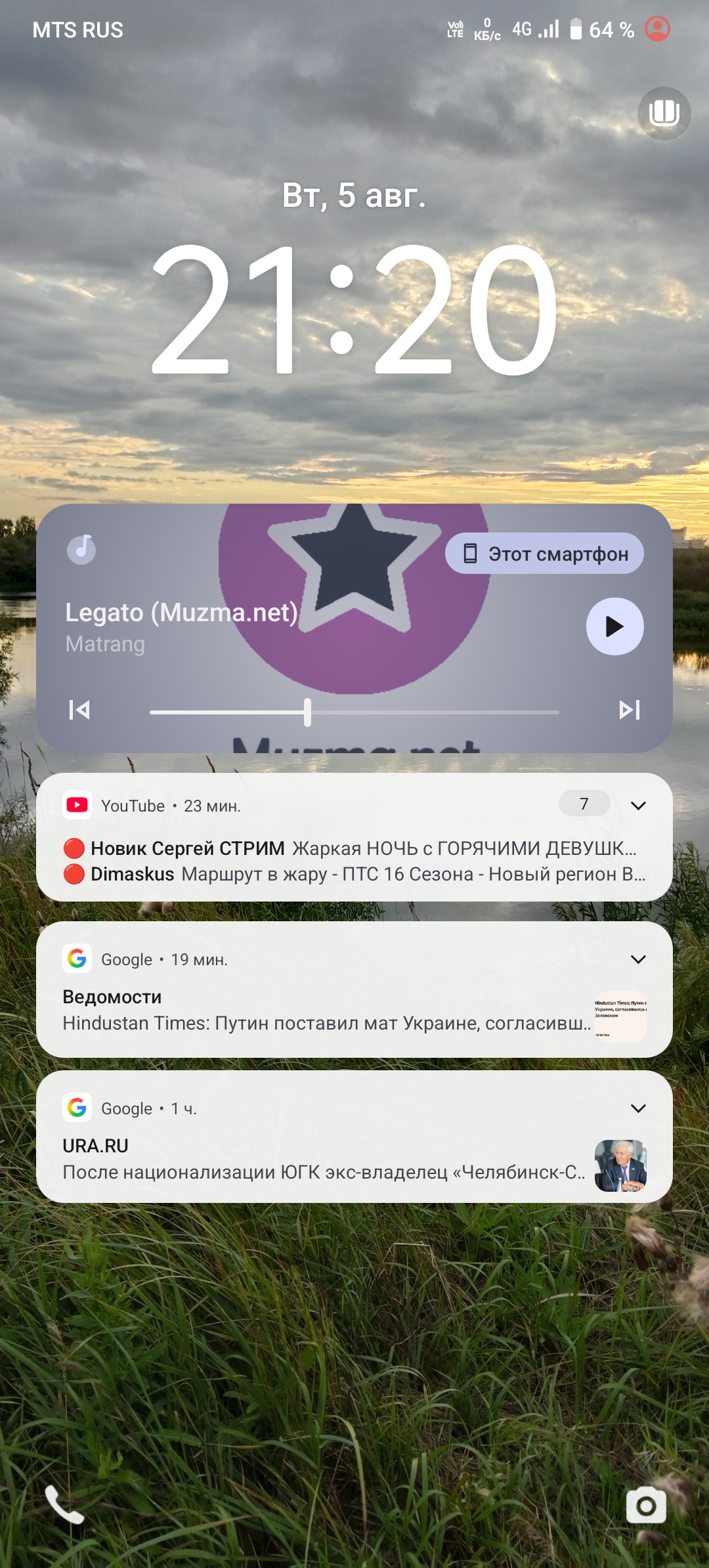
Task: Expand the YouTube notification group
Action: coord(638,806)
